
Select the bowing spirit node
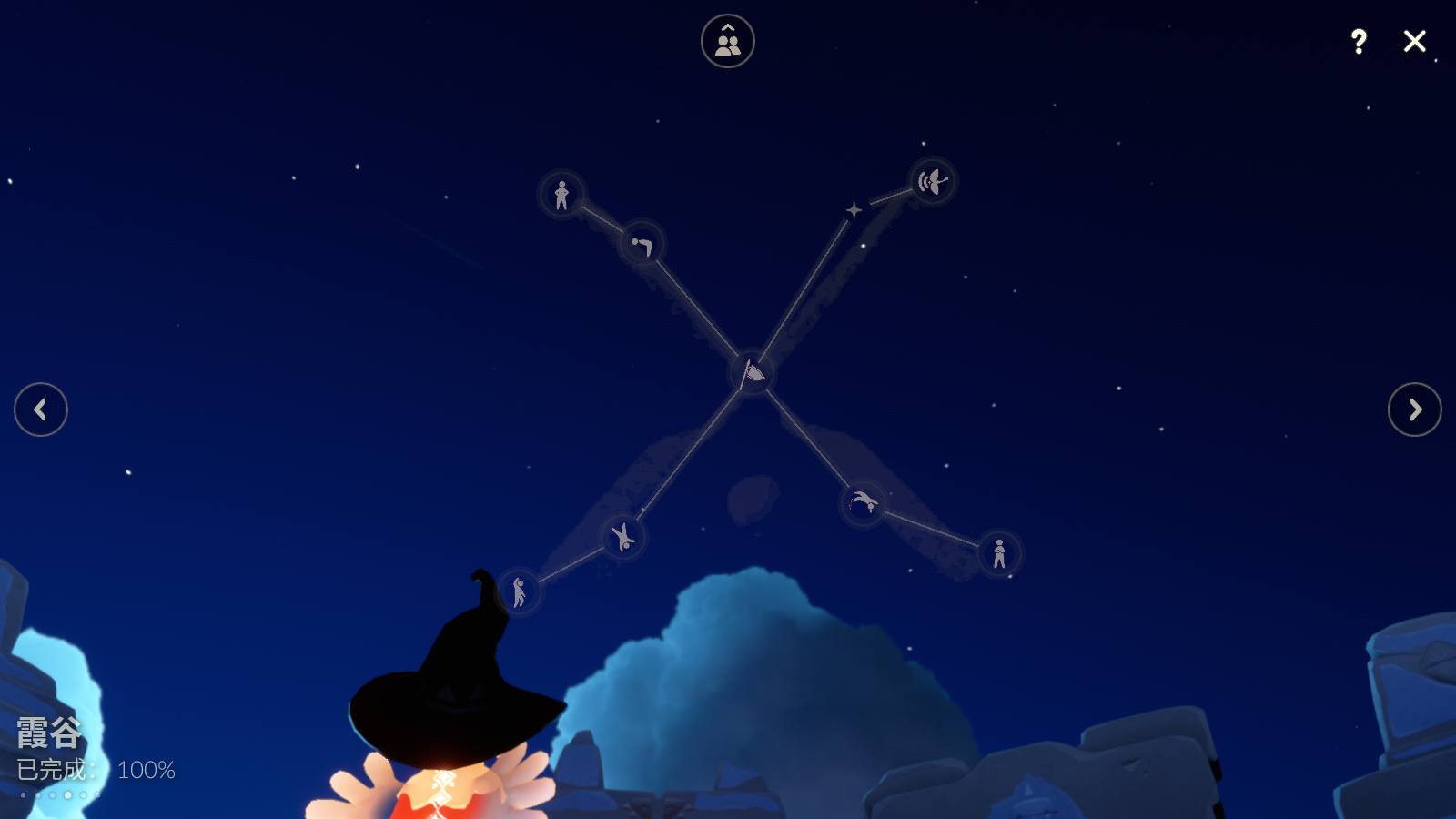pos(642,245)
